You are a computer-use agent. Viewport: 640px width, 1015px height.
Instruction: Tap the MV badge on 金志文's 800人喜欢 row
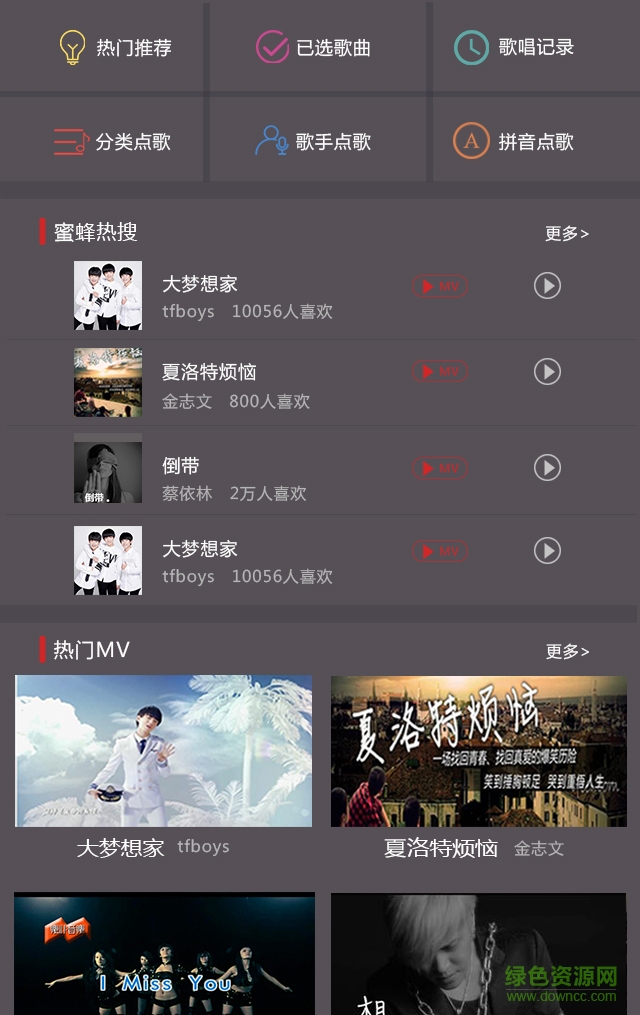click(x=440, y=372)
